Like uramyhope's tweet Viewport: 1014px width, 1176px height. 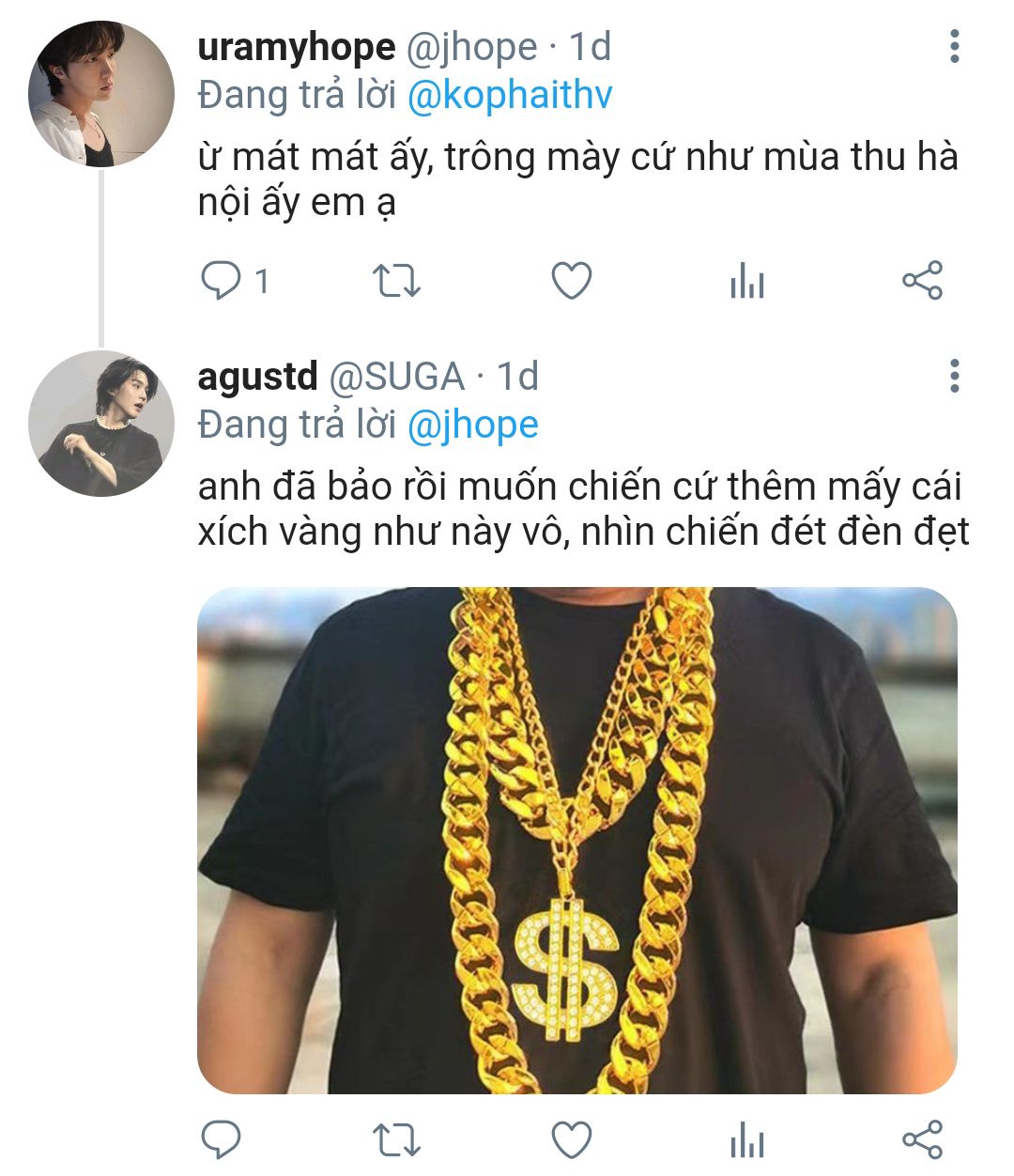point(571,281)
